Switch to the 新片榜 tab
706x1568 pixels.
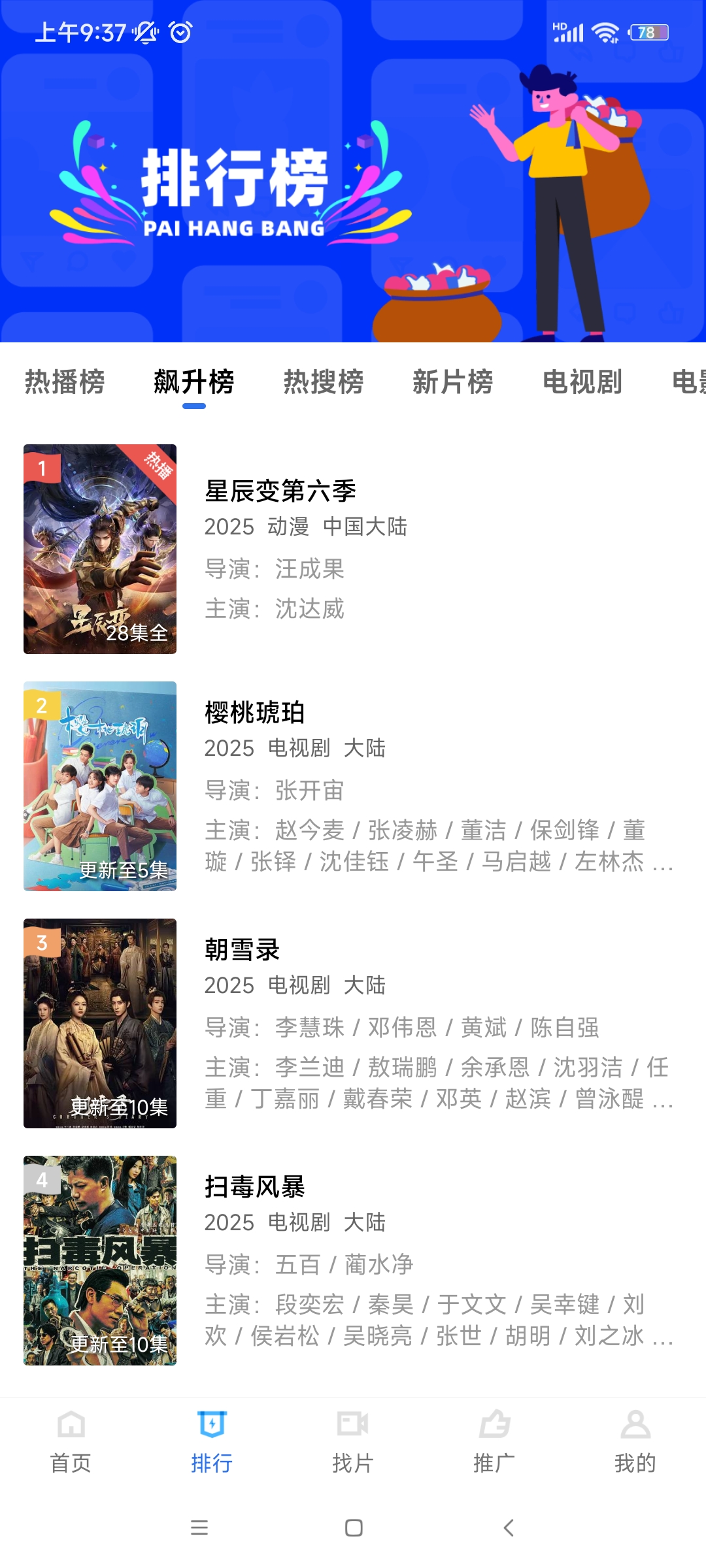454,384
